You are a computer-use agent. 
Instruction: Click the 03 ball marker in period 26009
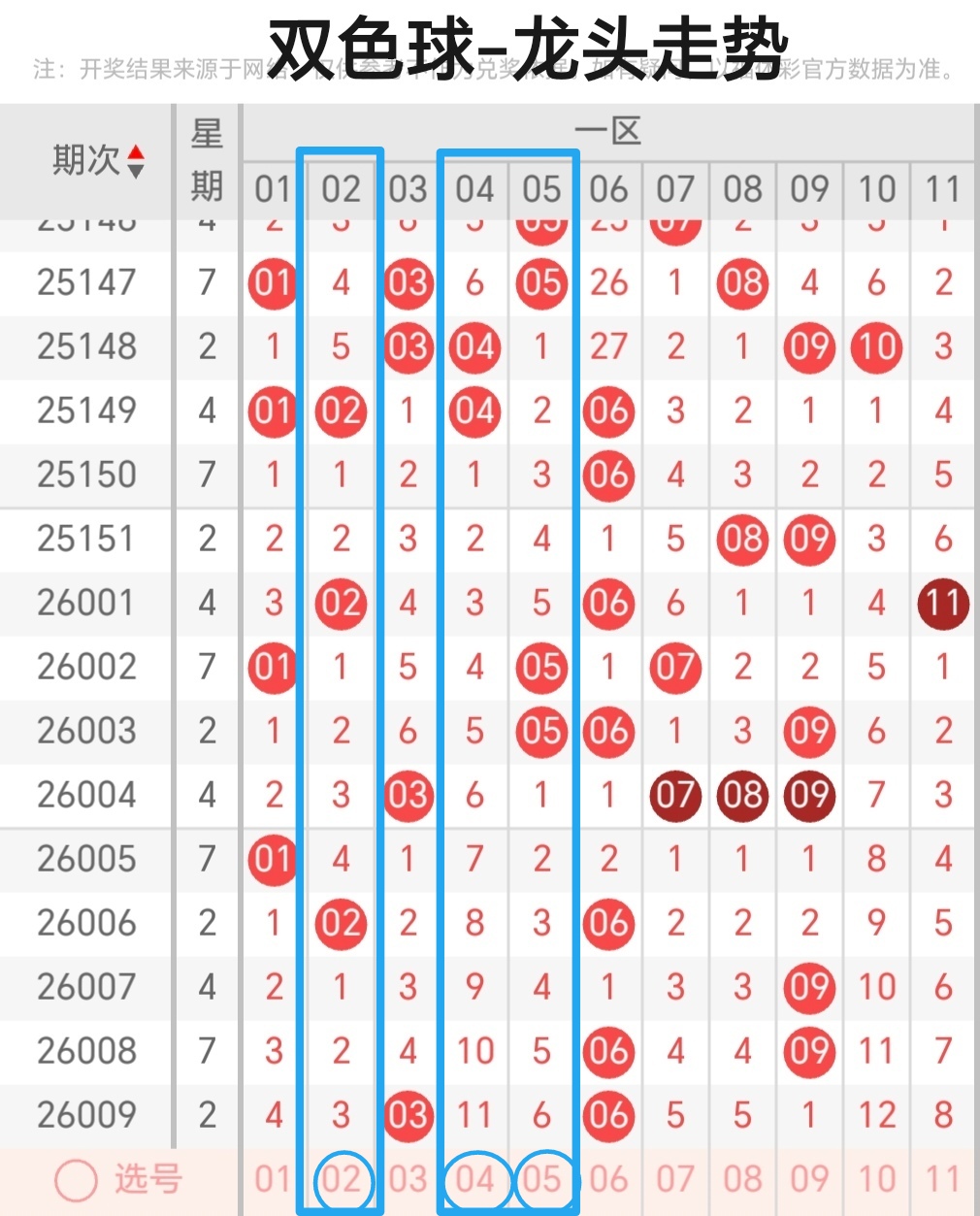tap(408, 1114)
